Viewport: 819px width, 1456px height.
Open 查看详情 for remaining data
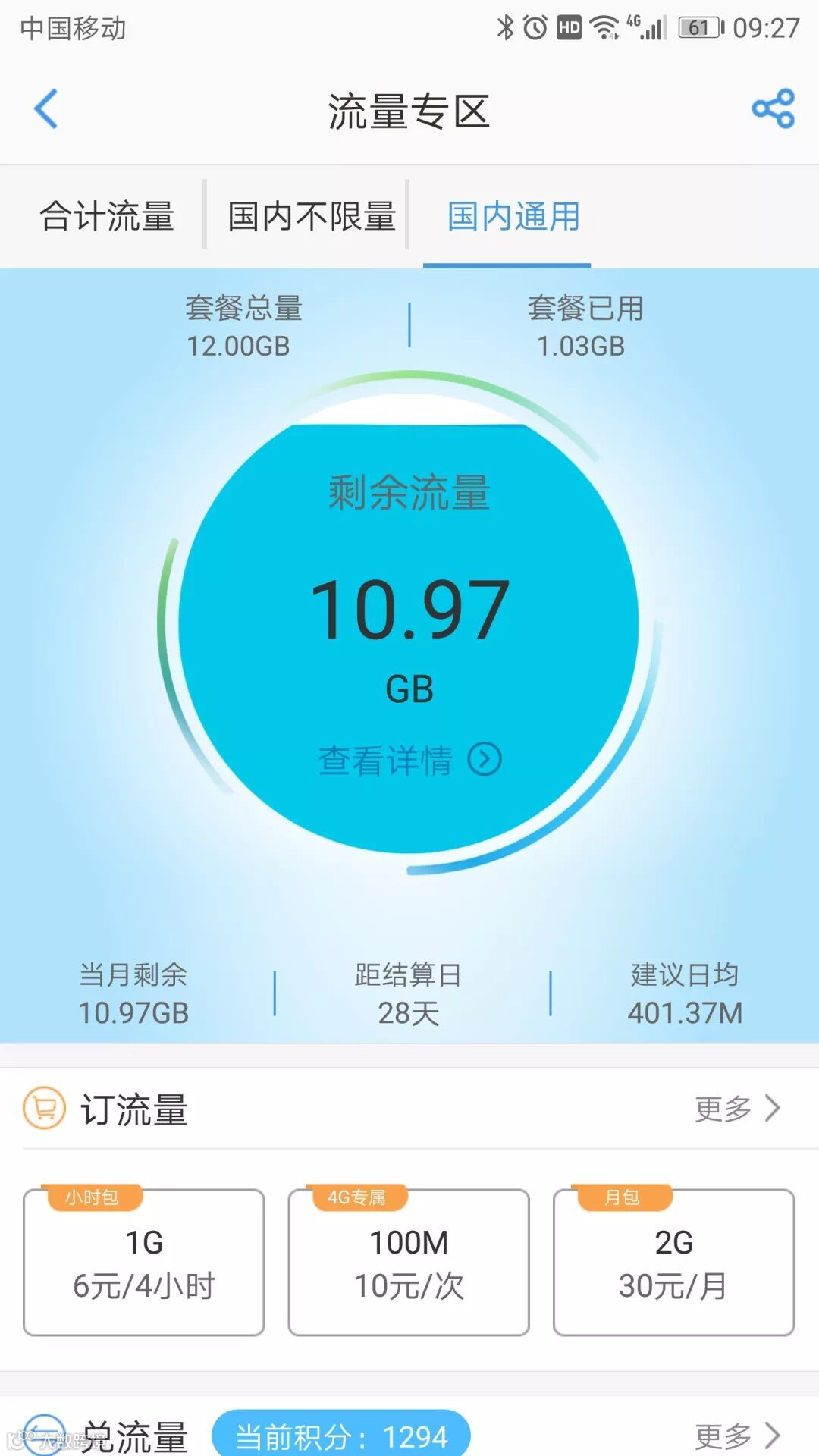click(409, 760)
